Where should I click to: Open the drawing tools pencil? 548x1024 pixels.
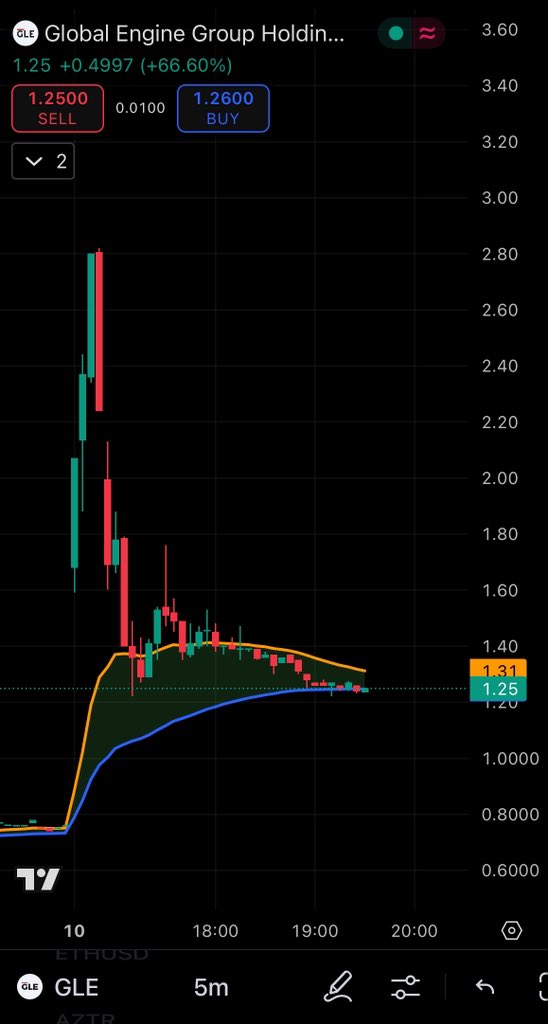coord(338,986)
